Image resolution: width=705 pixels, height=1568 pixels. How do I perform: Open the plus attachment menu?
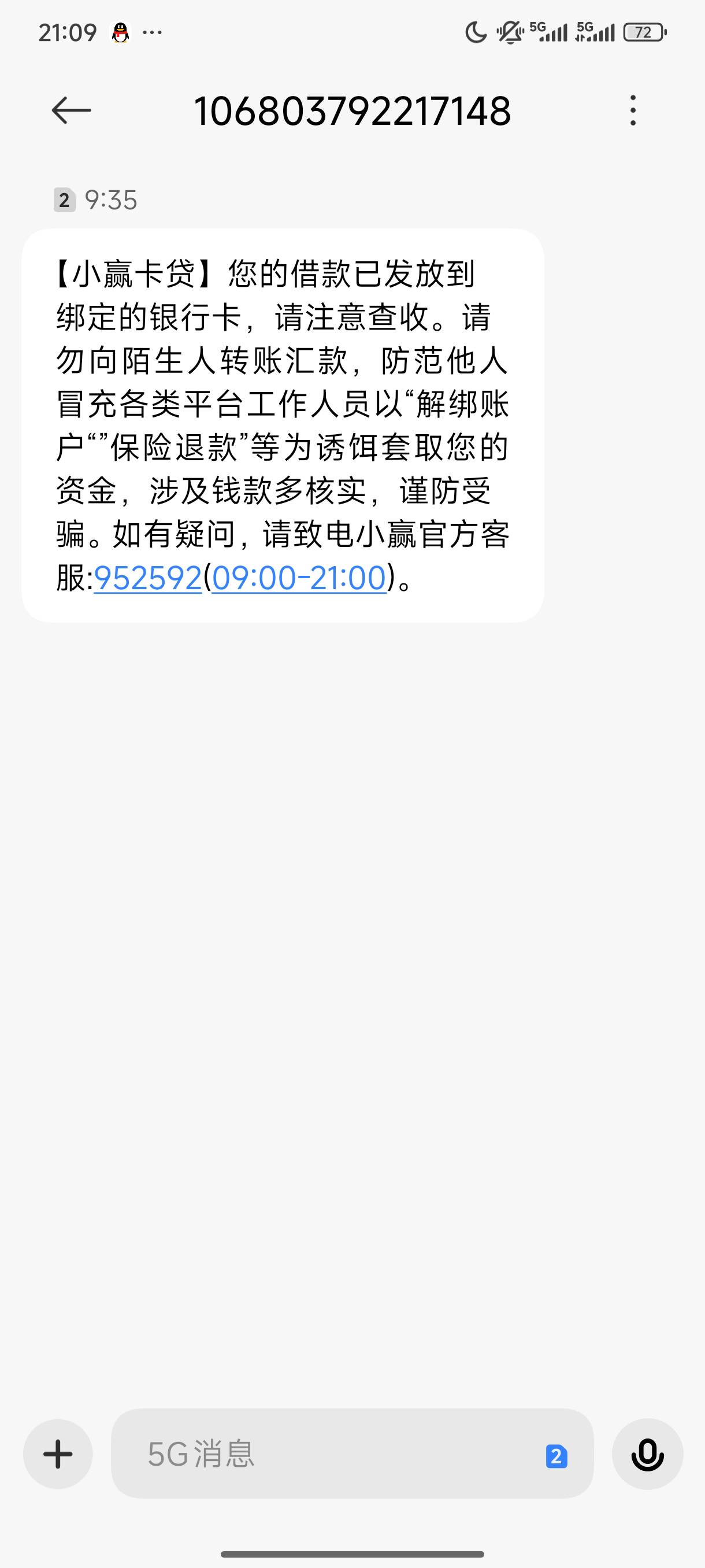(x=58, y=1454)
